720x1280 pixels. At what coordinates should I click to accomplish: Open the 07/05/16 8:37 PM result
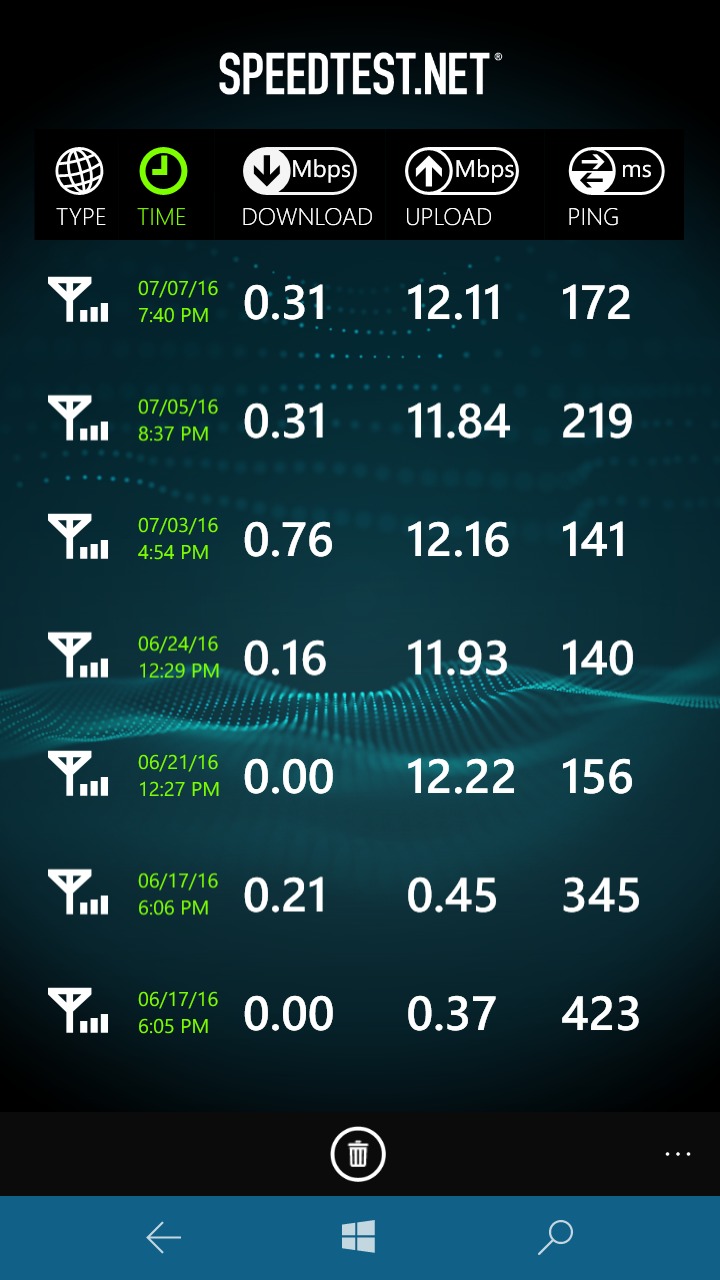[360, 420]
